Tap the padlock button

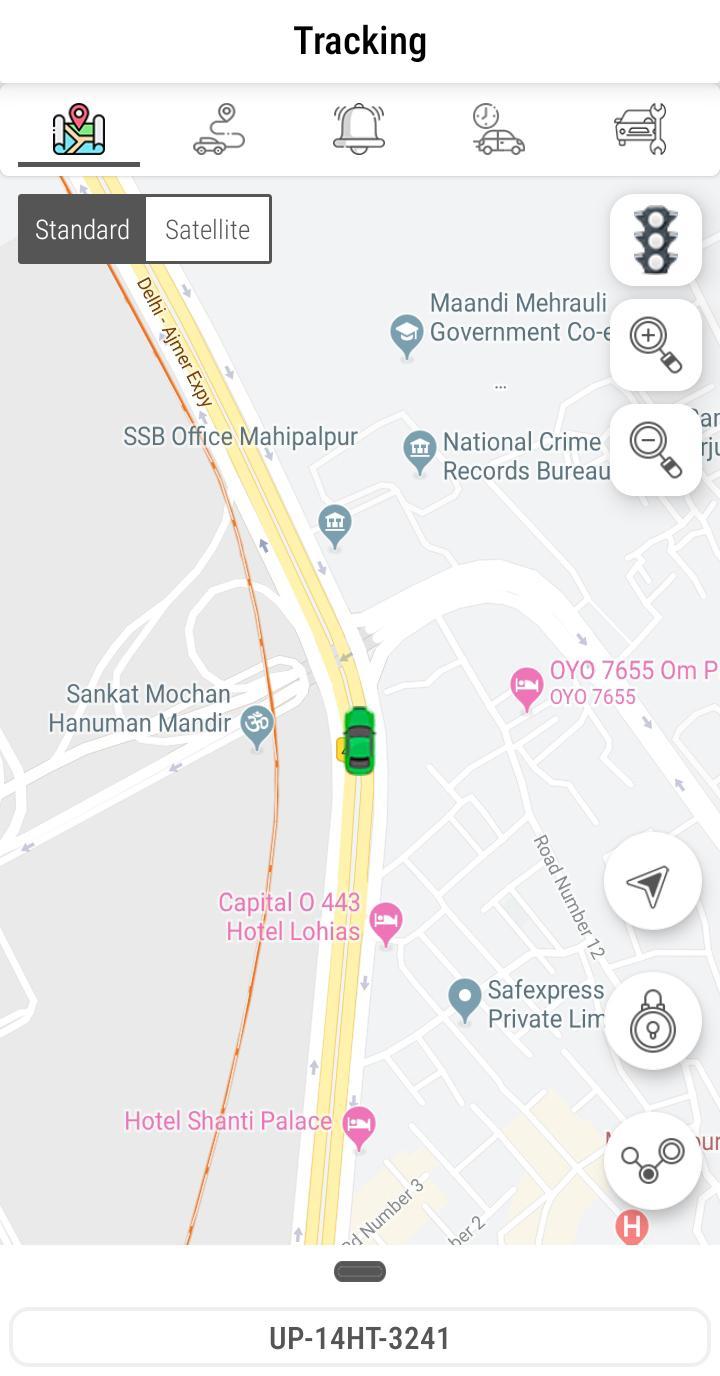[x=652, y=1022]
